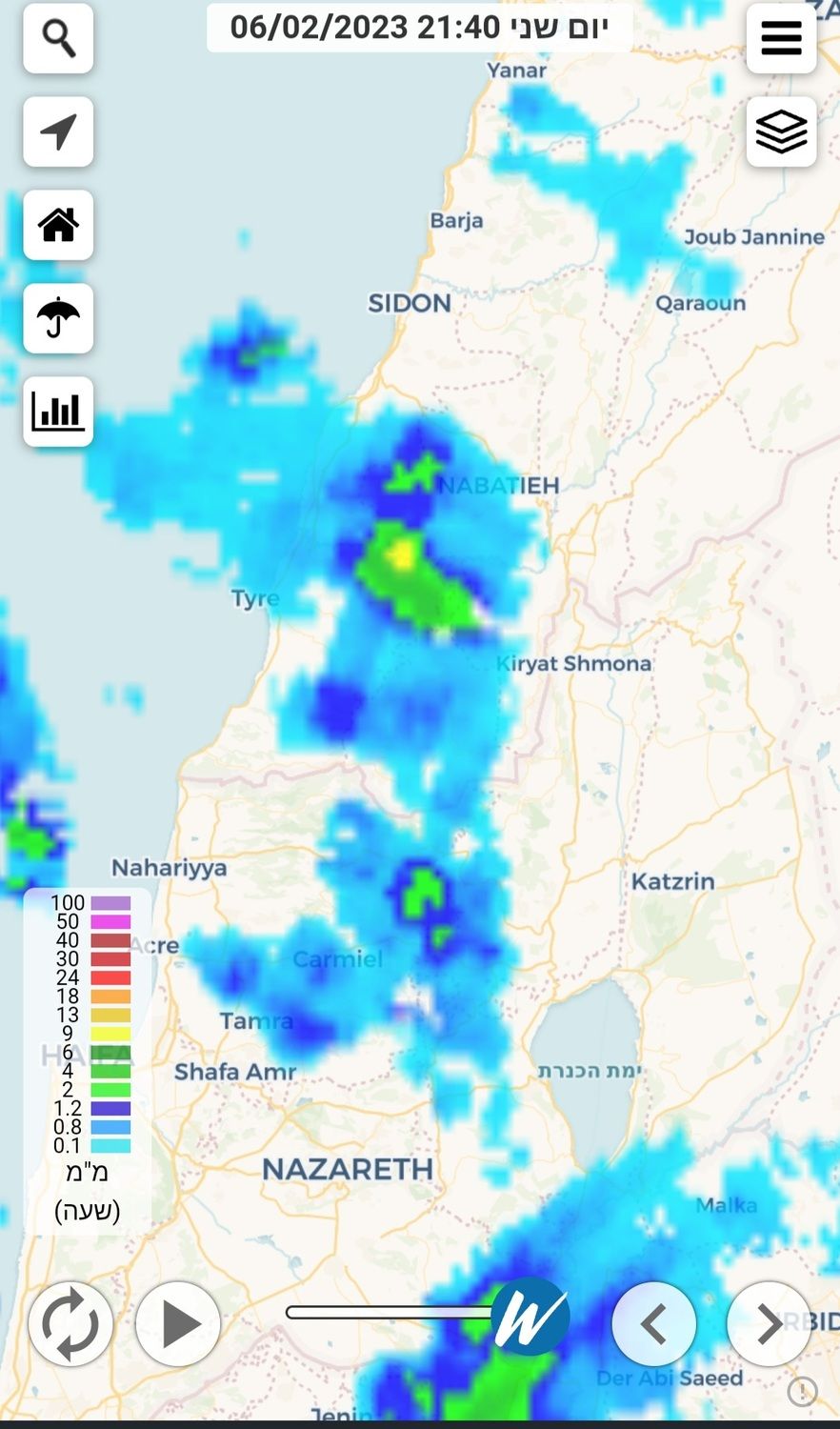Tap the radar timeline slider handle
This screenshot has height=1429, width=840.
click(530, 1316)
